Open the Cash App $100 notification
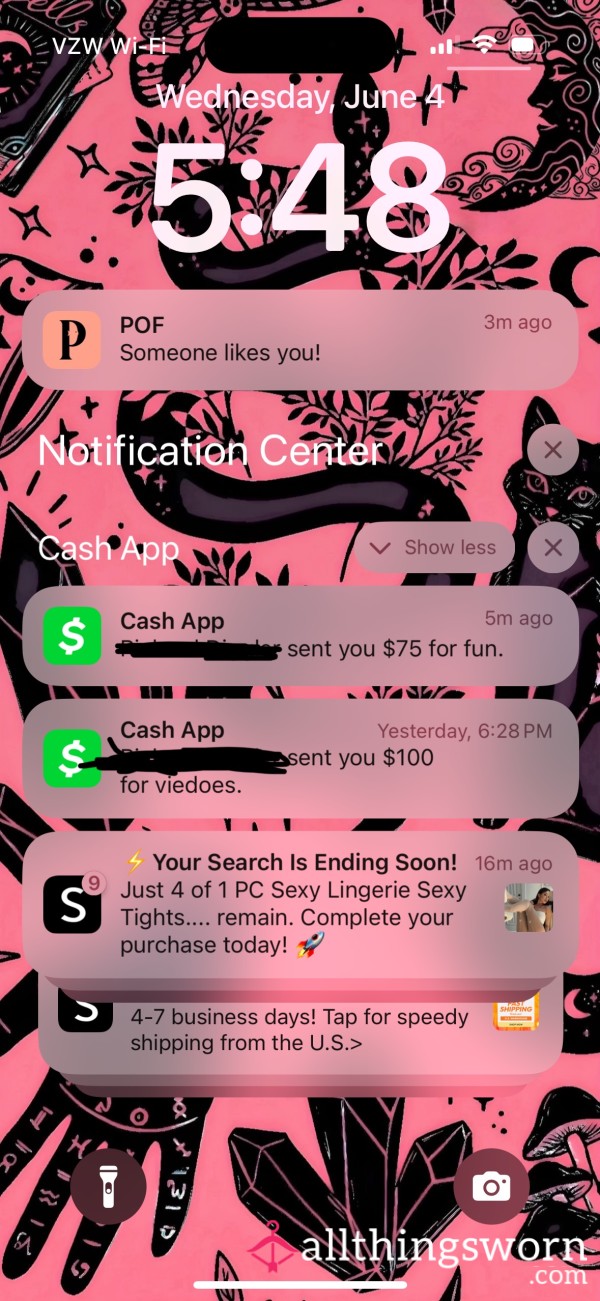600x1301 pixels. point(300,758)
